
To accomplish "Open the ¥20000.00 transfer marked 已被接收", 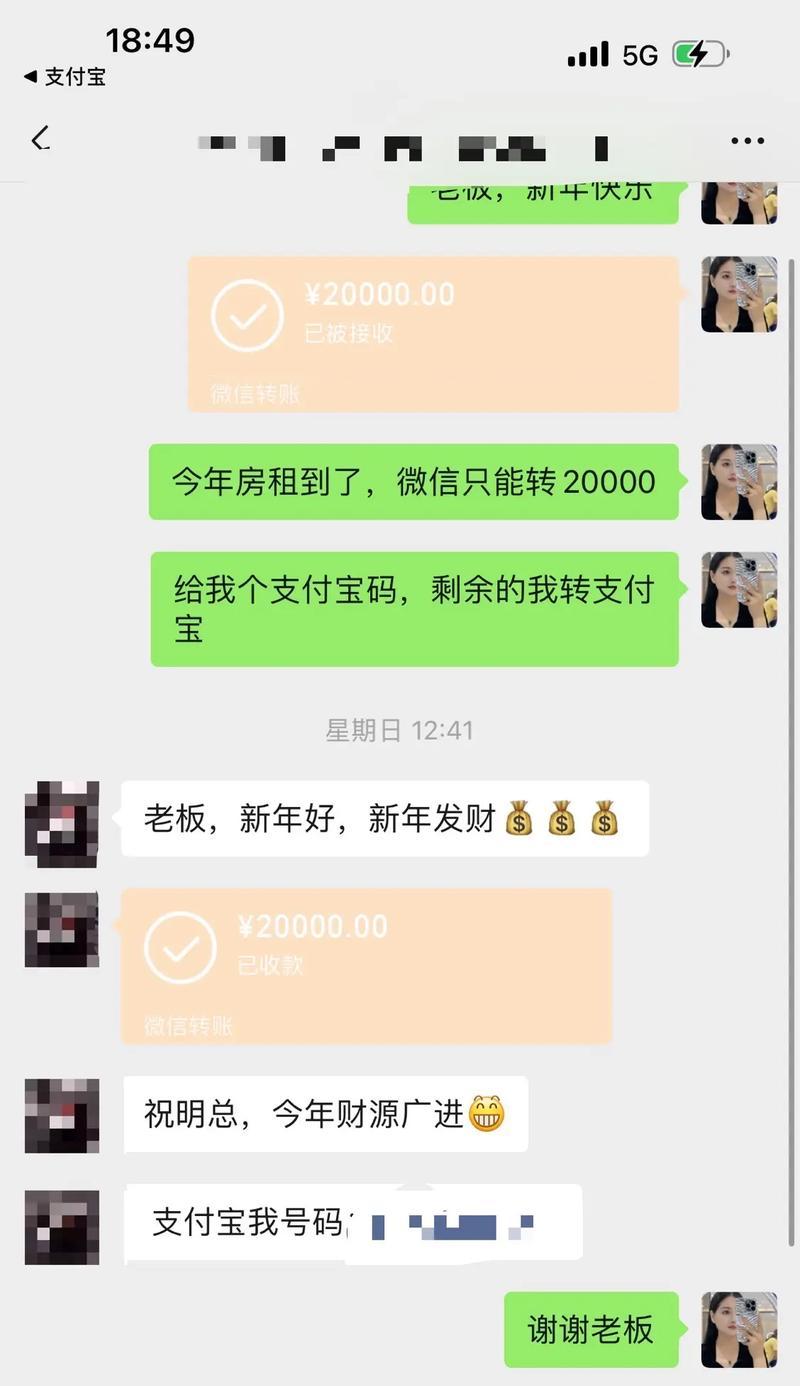I will pyautogui.click(x=433, y=333).
